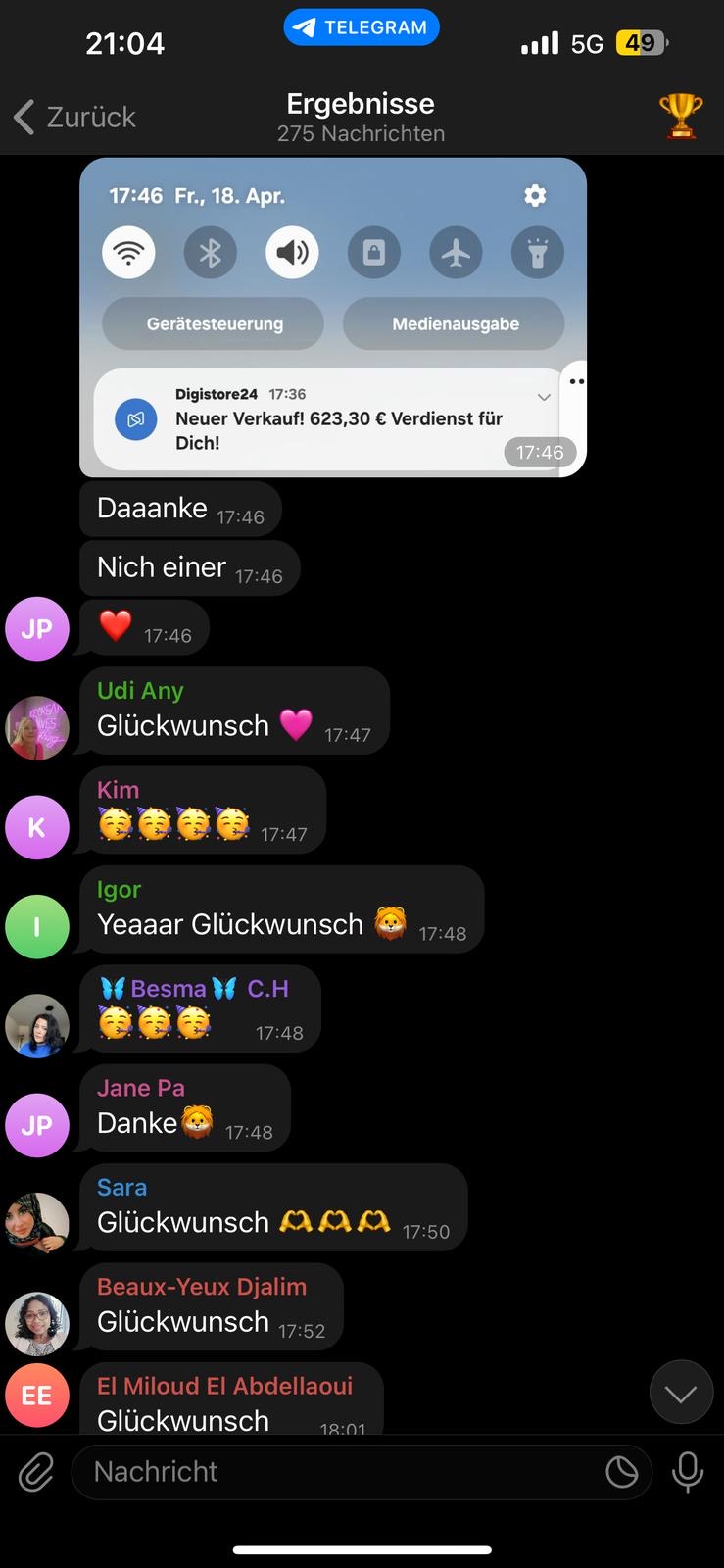The image size is (724, 1568).
Task: Focus the Nachricht message field
Action: point(333,1472)
